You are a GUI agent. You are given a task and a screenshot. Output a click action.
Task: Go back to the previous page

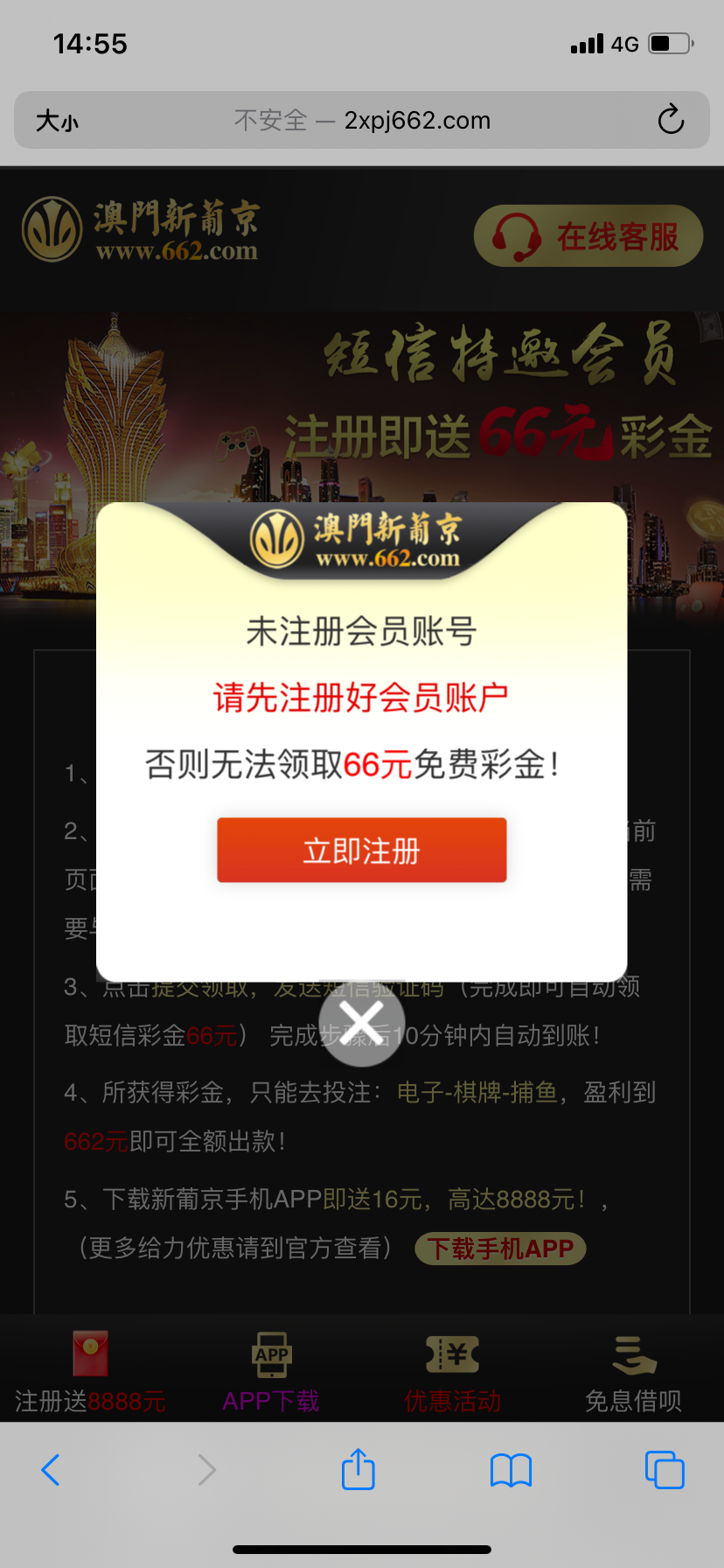(51, 1470)
